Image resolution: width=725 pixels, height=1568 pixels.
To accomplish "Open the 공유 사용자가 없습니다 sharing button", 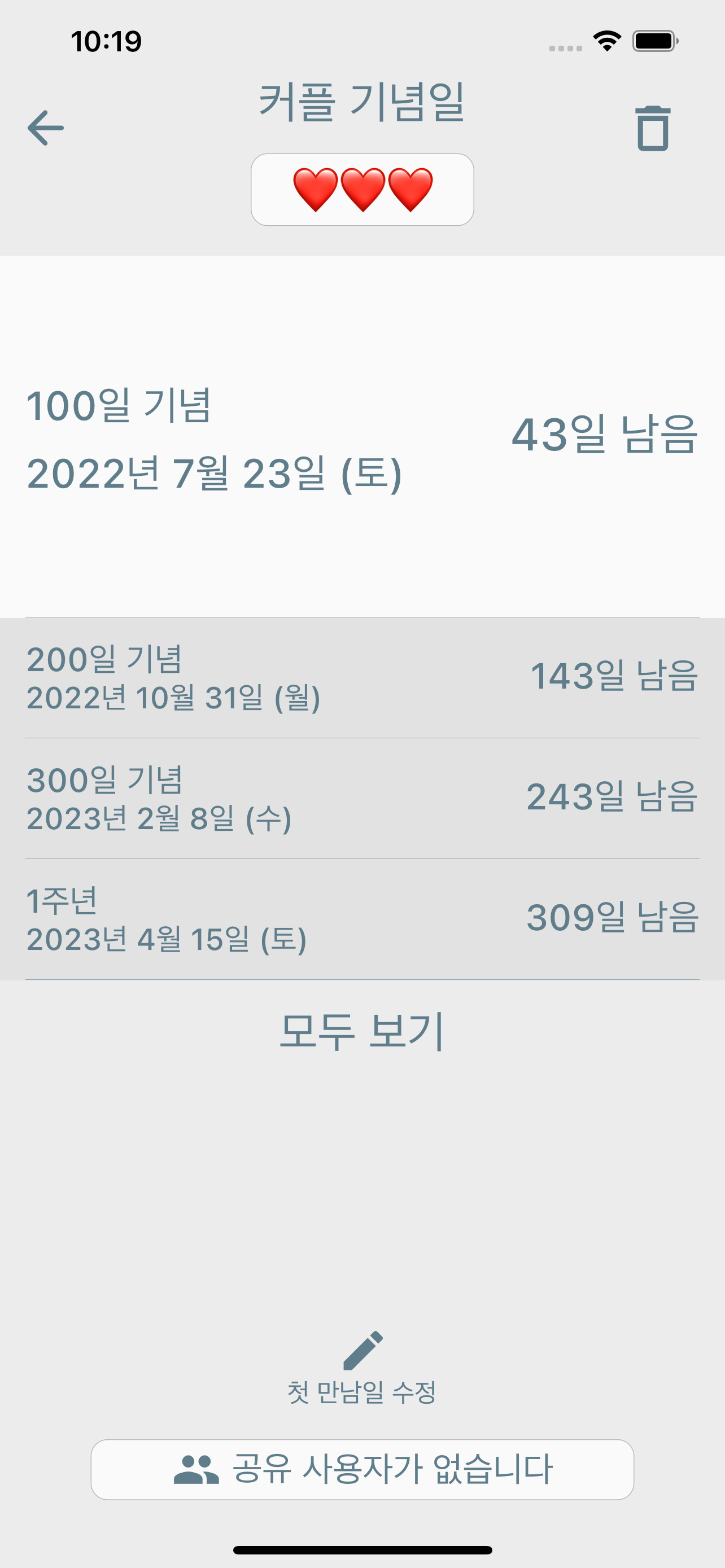I will pyautogui.click(x=362, y=1469).
